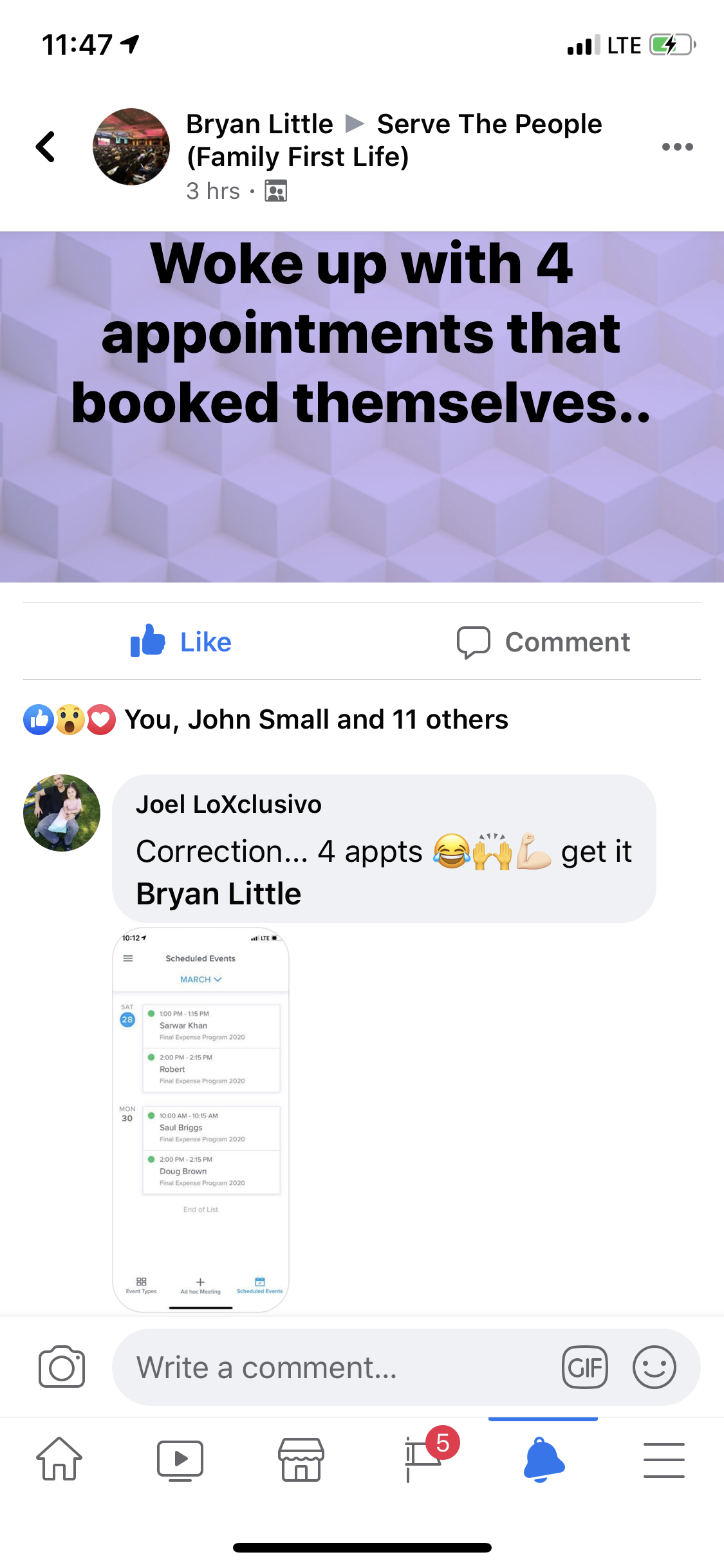Image resolution: width=724 pixels, height=1568 pixels.
Task: Switch to the Watch video tab
Action: [180, 1460]
